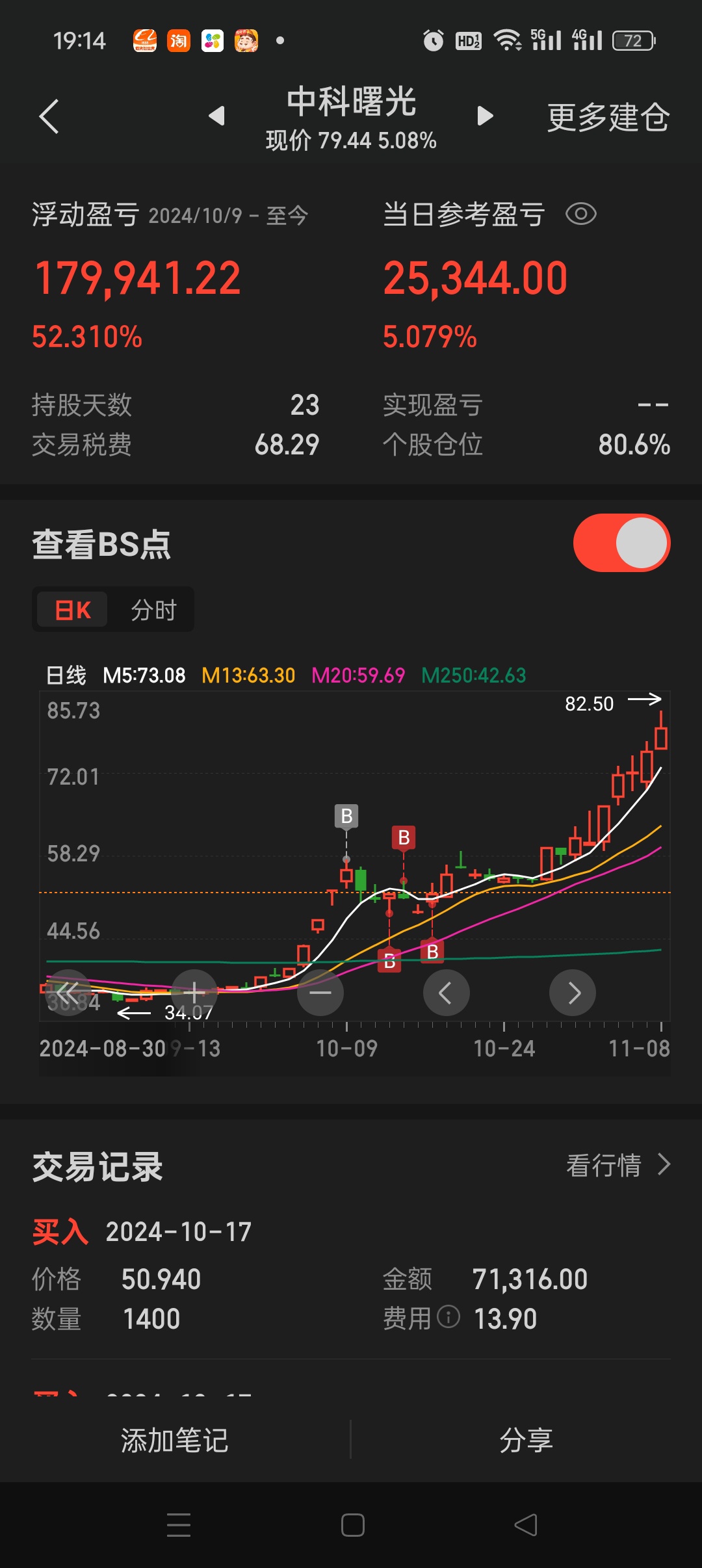The width and height of the screenshot is (702, 1568).
Task: Switch to the 分时 chart tab
Action: [153, 610]
